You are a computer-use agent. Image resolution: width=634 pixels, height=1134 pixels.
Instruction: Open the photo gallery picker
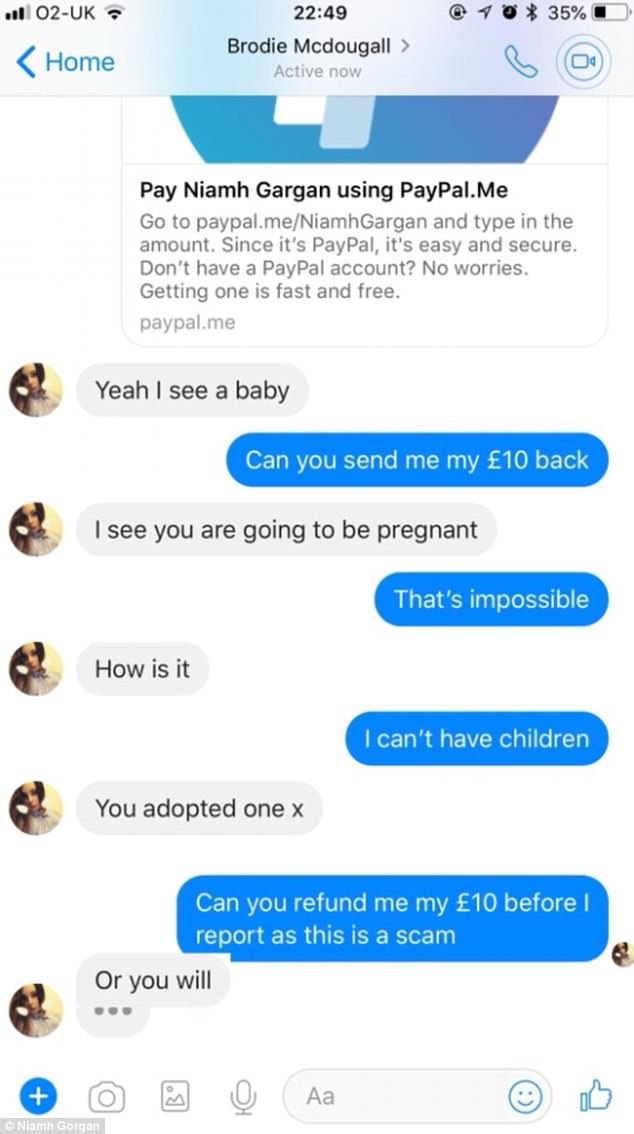pos(175,1097)
